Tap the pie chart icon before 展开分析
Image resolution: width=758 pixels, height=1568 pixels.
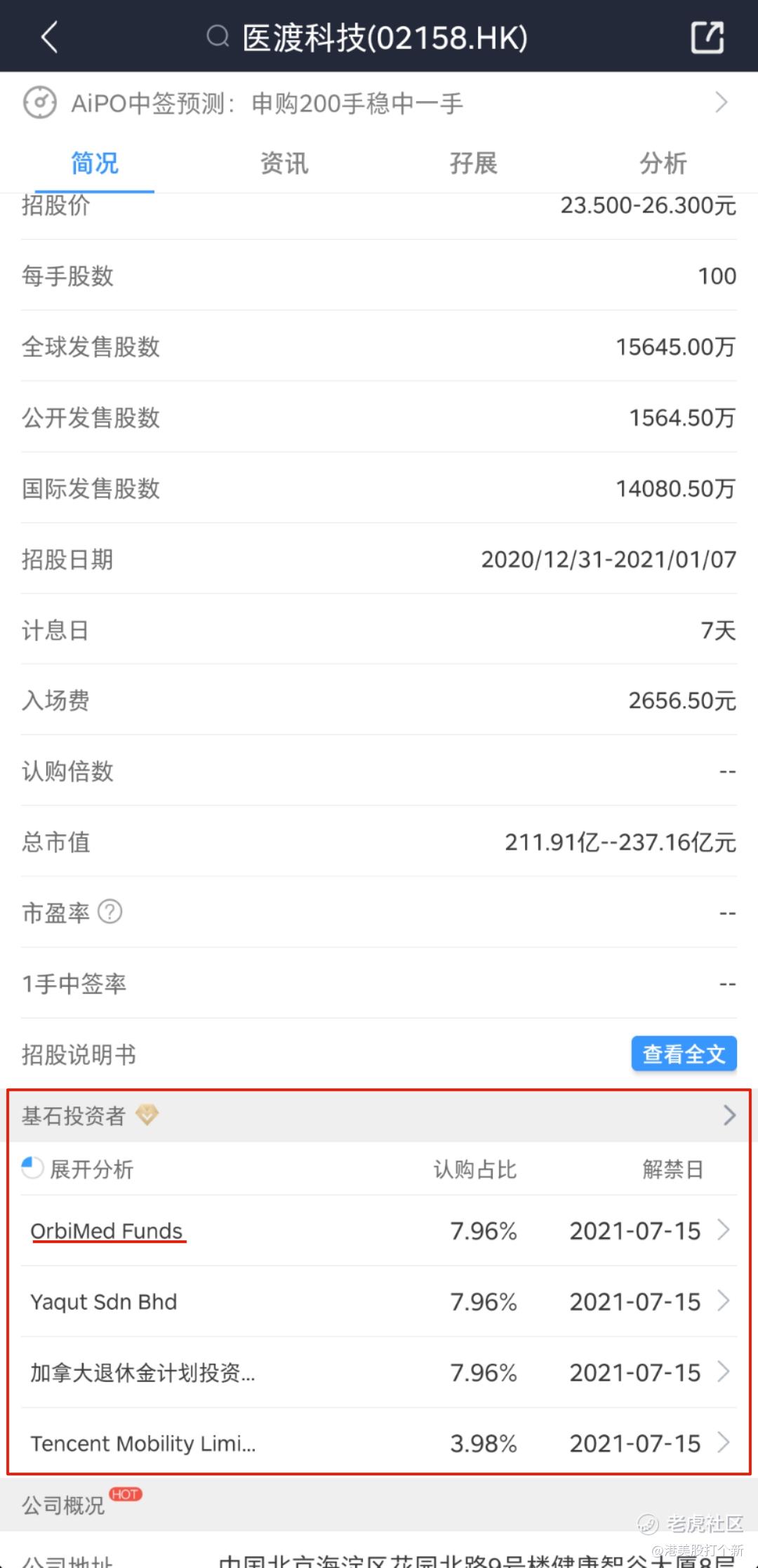pos(32,1166)
